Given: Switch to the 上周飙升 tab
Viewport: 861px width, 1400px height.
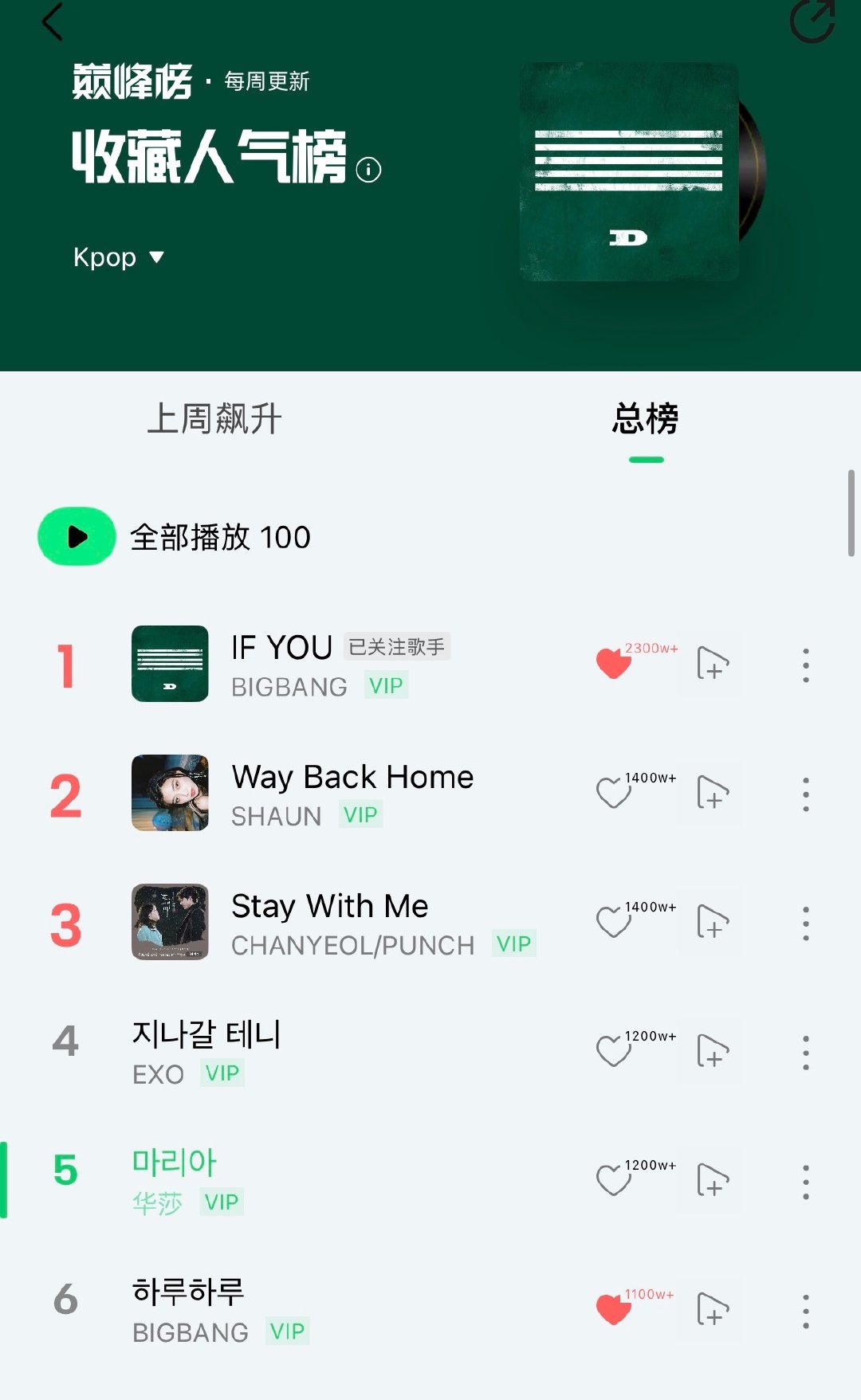Looking at the screenshot, I should (214, 418).
